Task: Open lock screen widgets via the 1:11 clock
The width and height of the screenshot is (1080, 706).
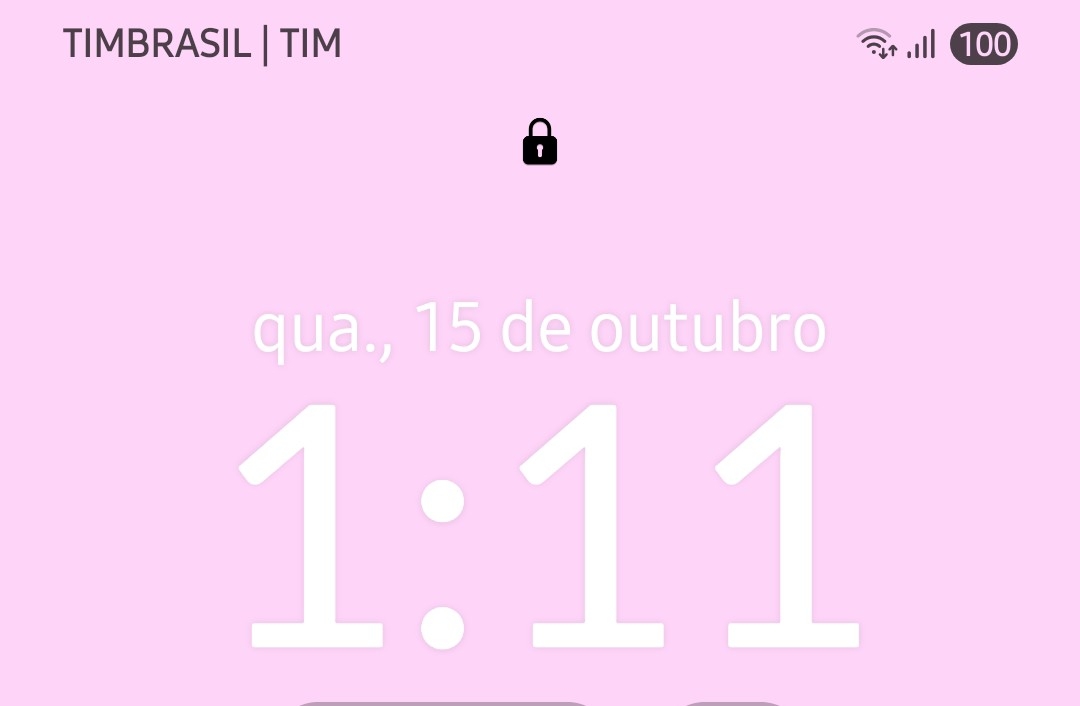Action: click(x=548, y=525)
